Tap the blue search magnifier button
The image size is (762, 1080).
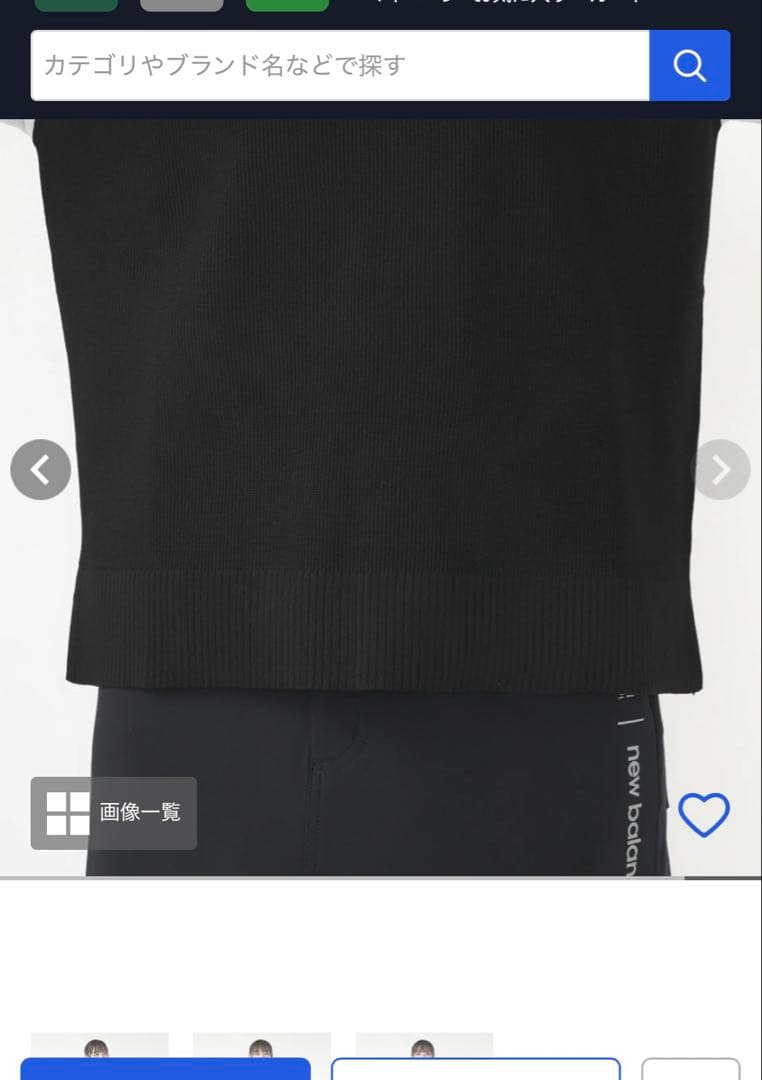pyautogui.click(x=690, y=66)
